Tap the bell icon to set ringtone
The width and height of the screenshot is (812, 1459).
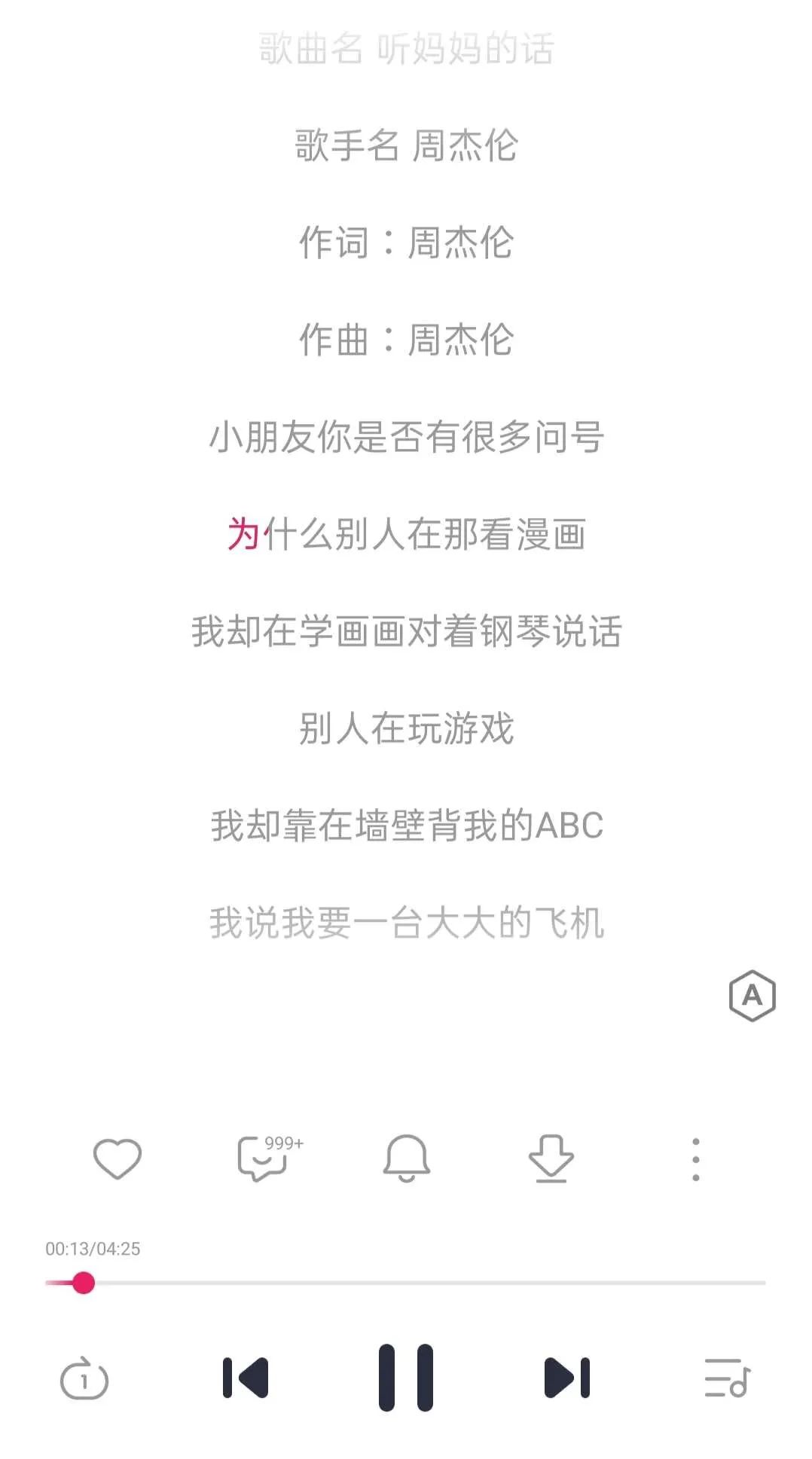[407, 1158]
